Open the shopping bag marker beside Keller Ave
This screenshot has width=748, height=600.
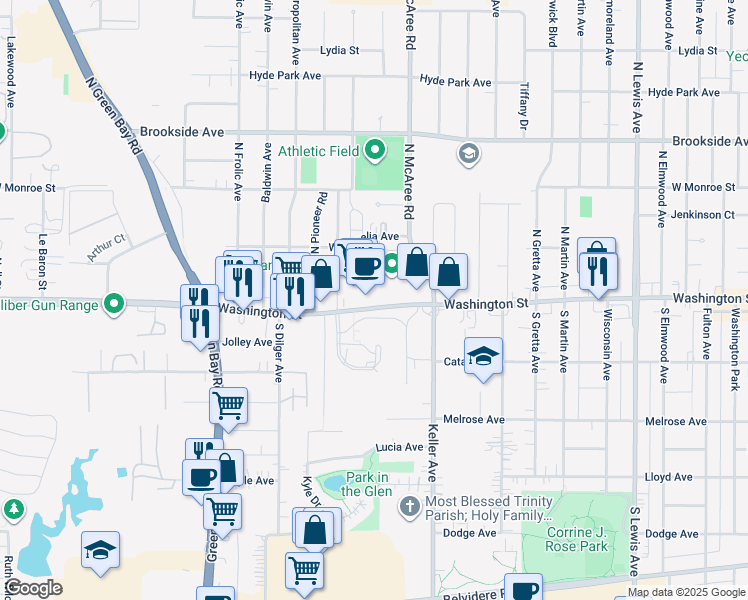click(x=448, y=272)
